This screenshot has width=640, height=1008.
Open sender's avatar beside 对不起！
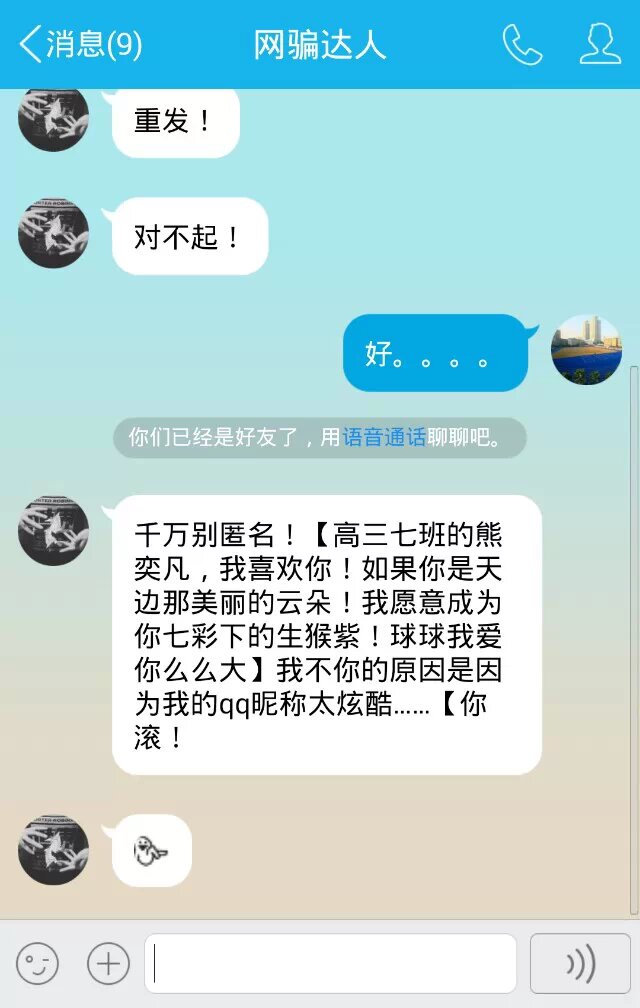pyautogui.click(x=53, y=233)
